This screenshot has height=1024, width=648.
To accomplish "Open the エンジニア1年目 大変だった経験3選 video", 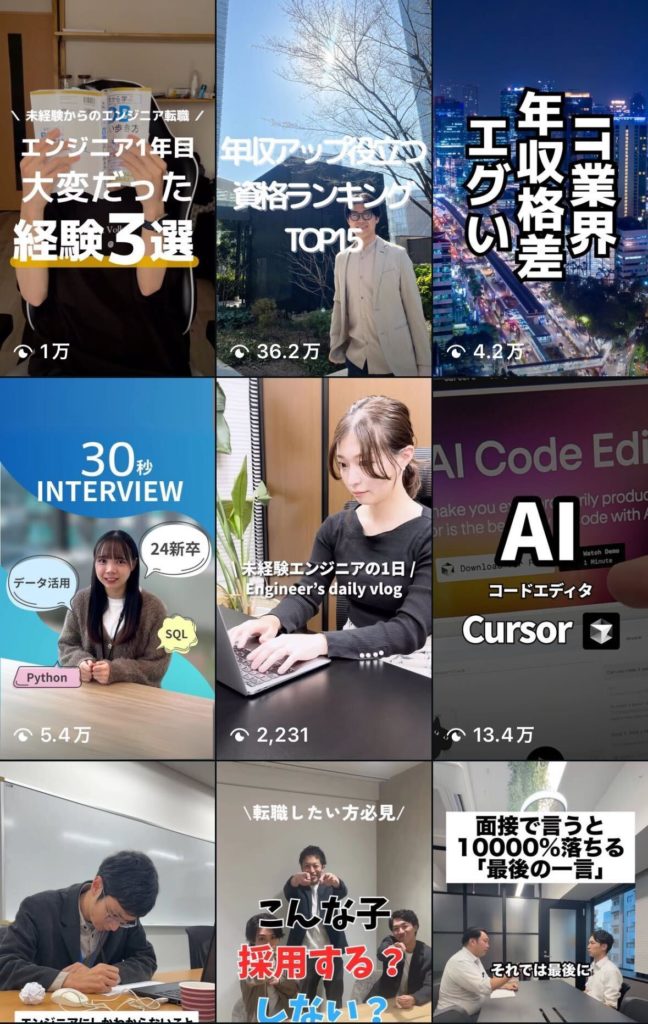I will point(107,190).
